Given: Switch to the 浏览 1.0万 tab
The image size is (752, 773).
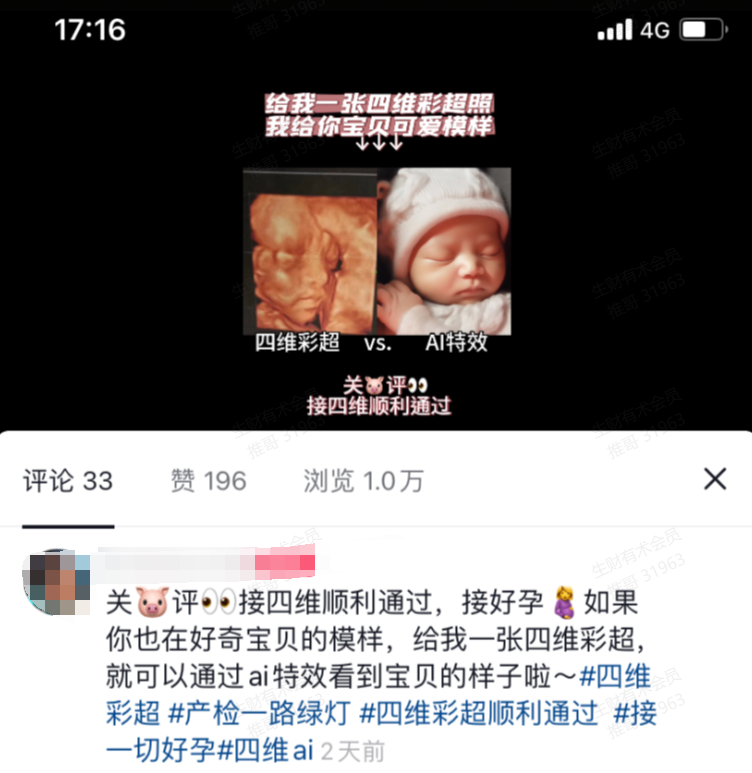Looking at the screenshot, I should [x=363, y=481].
